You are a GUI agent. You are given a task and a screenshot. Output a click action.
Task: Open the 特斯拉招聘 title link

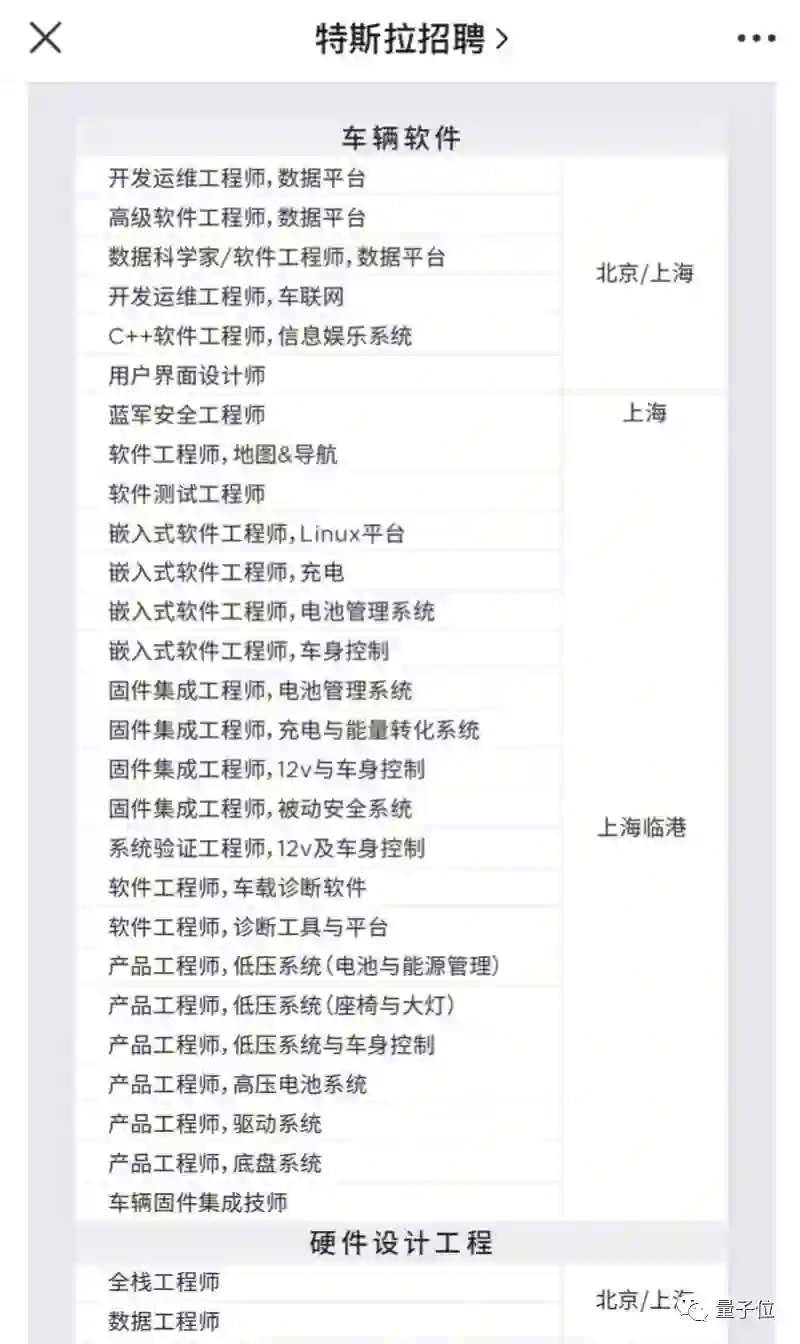(411, 39)
